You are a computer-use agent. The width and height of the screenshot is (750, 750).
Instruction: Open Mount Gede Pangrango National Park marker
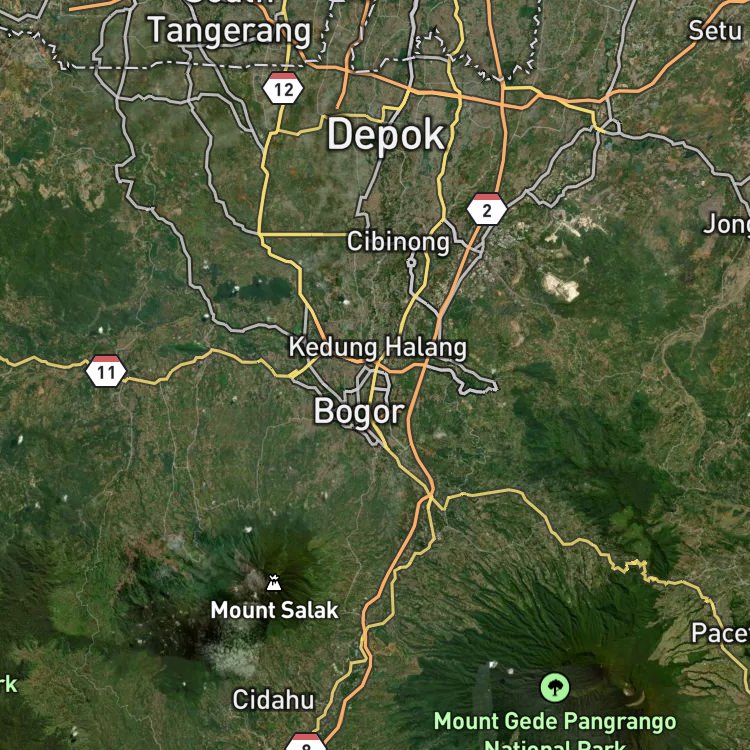555,687
